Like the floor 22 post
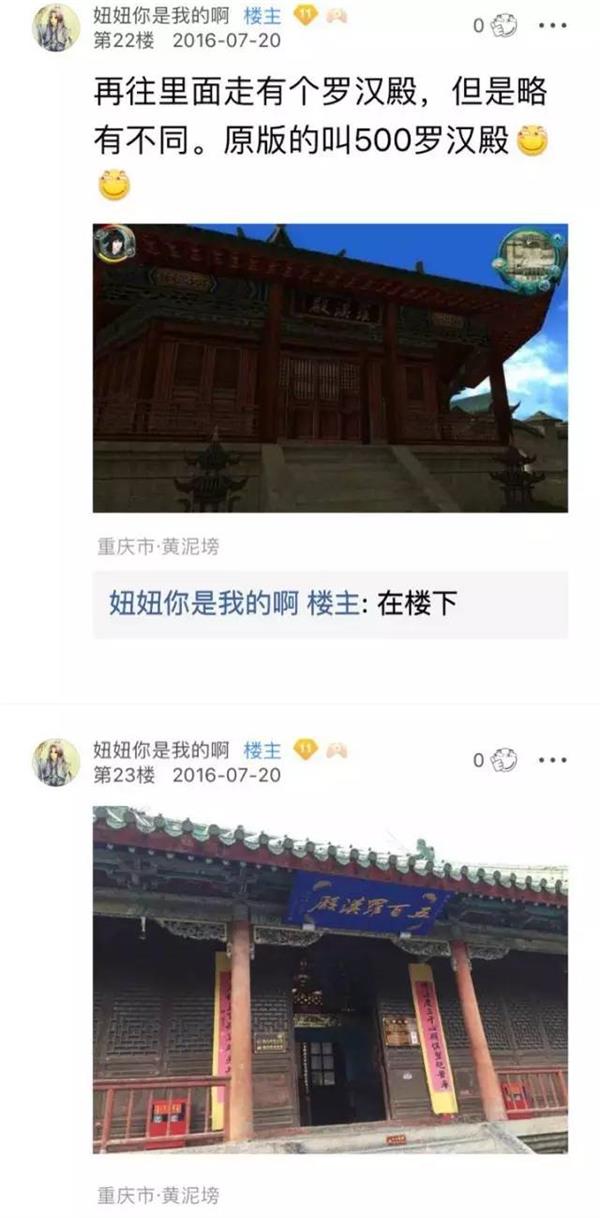600x1218 pixels. point(503,26)
